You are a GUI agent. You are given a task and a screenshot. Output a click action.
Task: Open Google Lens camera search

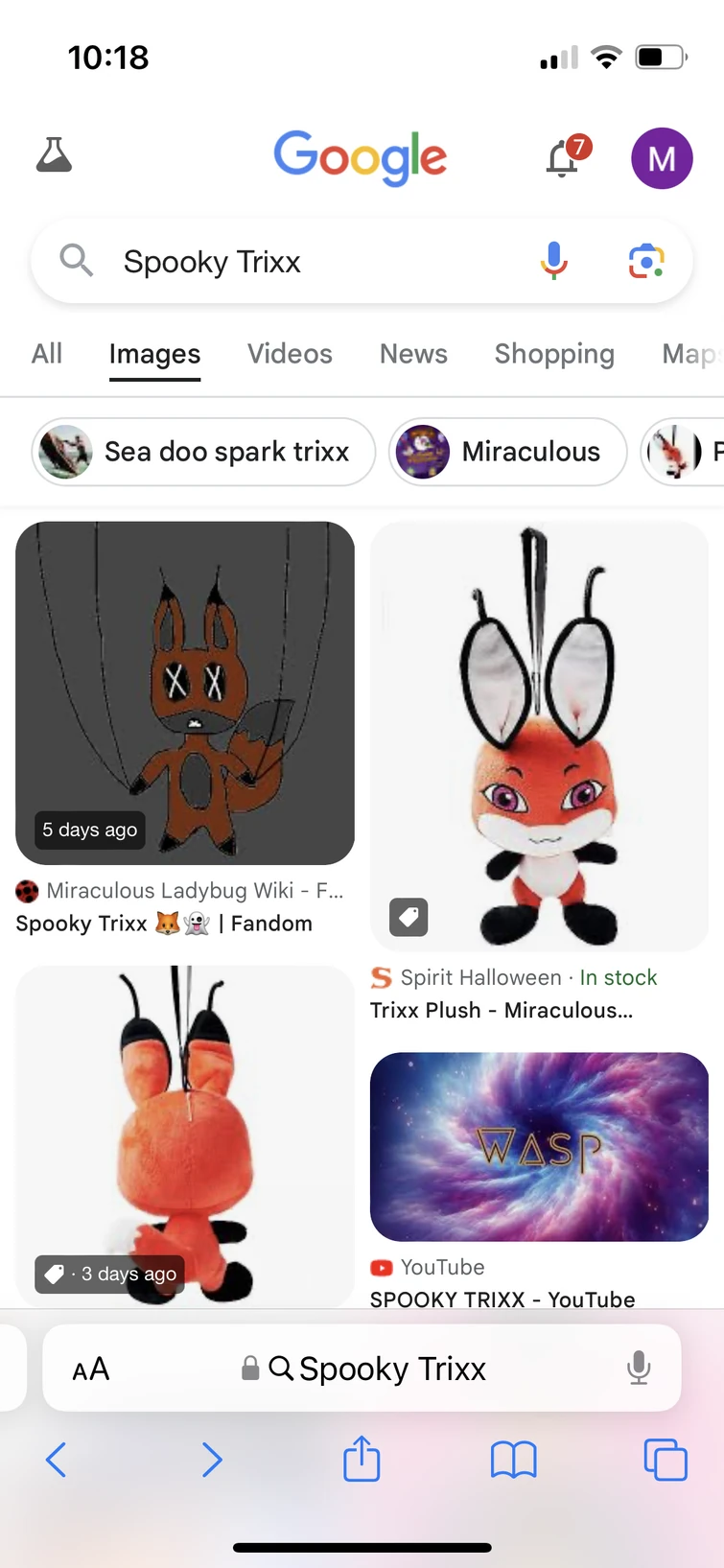click(645, 260)
